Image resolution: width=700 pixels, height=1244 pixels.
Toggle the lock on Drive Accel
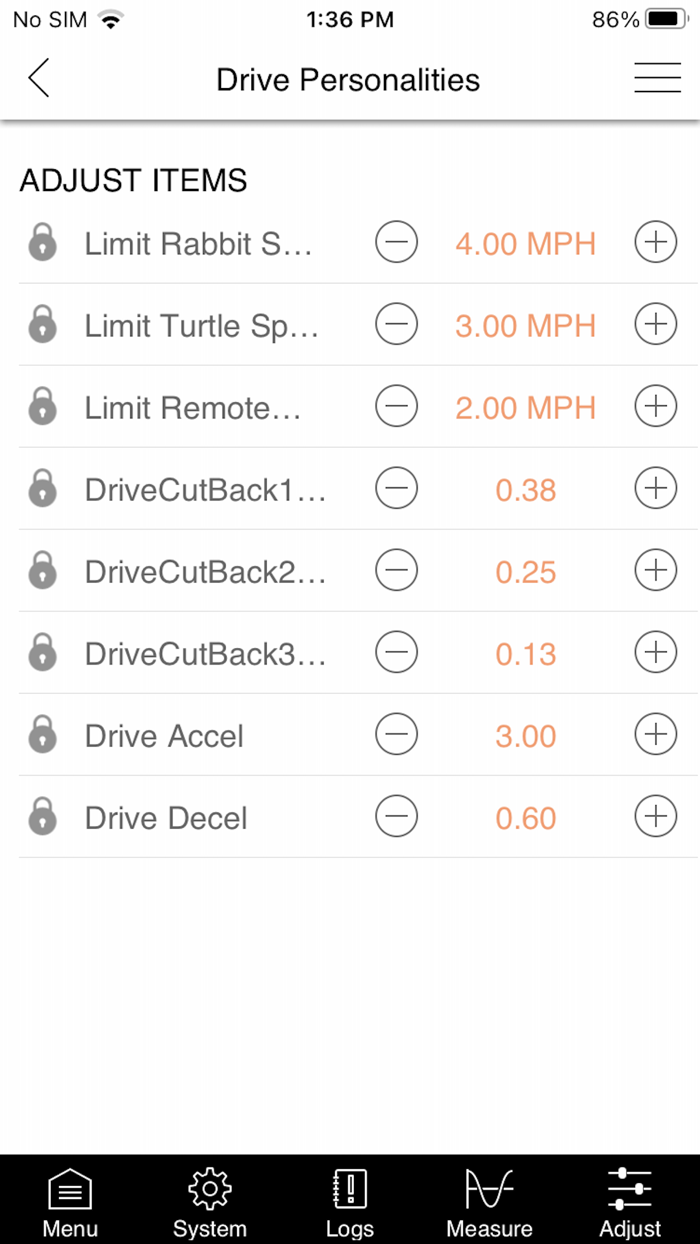[42, 735]
